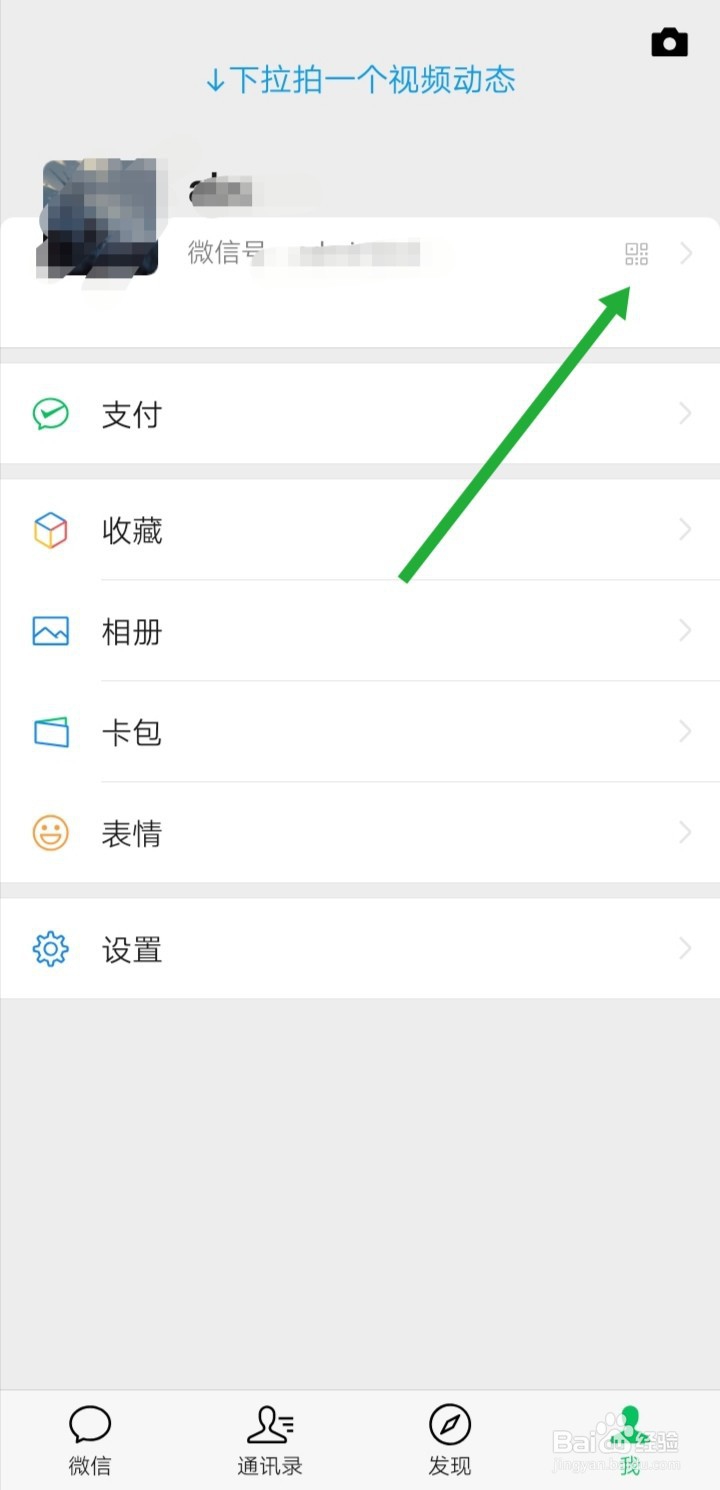Open the 通讯录 contacts tab icon
The width and height of the screenshot is (720, 1490).
point(269,1422)
